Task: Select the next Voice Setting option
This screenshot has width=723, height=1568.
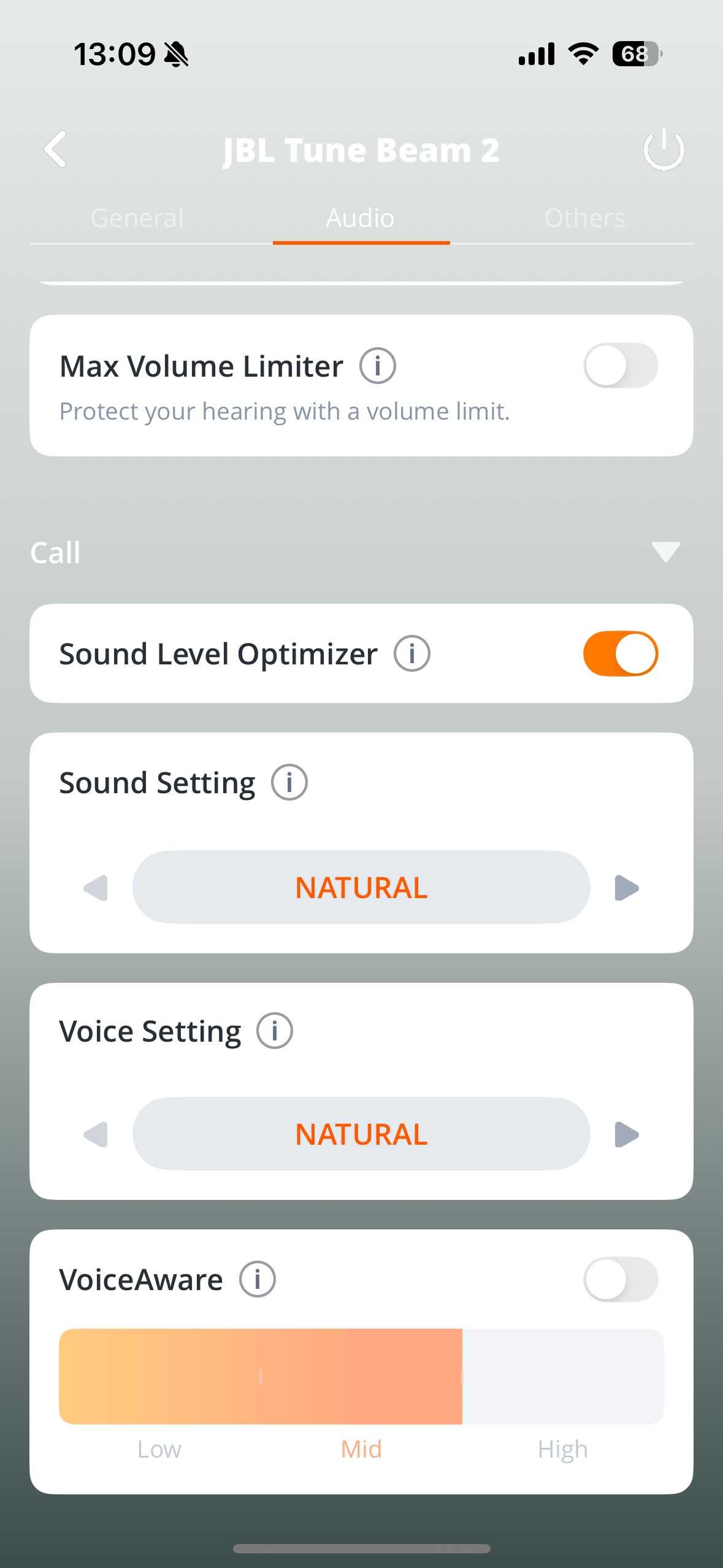Action: tap(627, 1134)
